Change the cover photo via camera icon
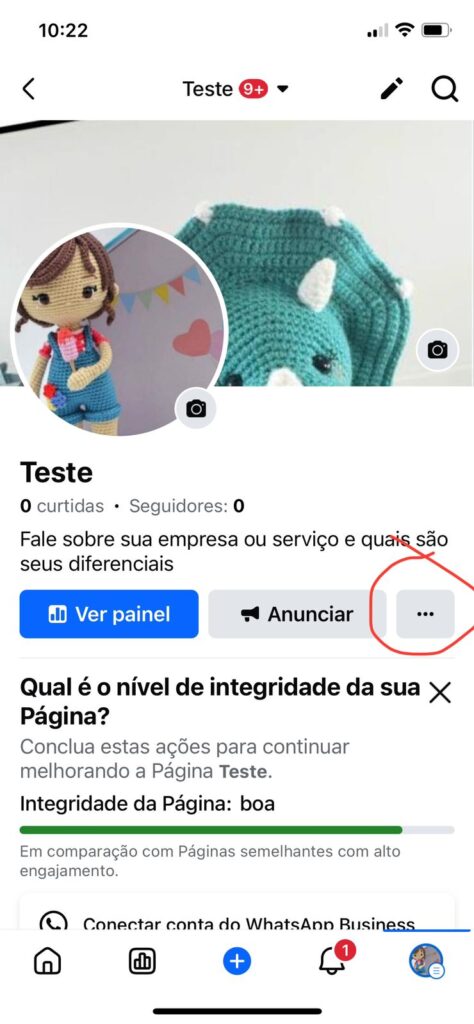This screenshot has width=474, height=1024. [x=437, y=350]
